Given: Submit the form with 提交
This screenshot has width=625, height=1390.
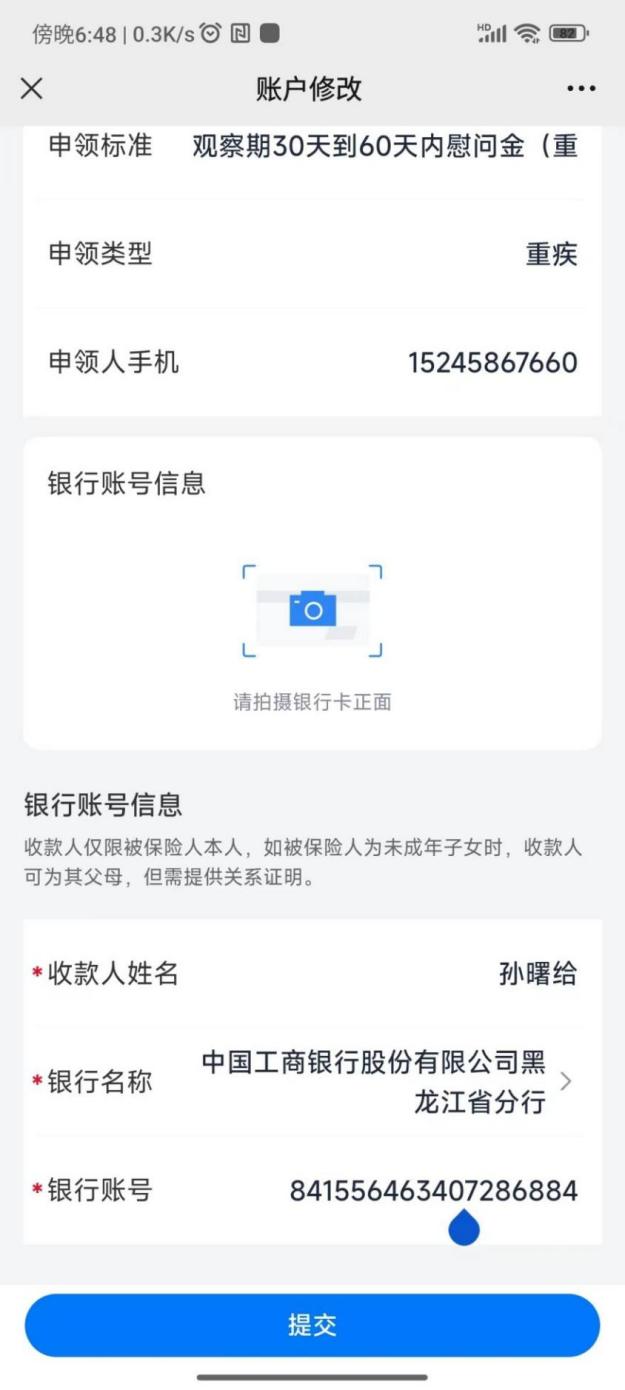Looking at the screenshot, I should [312, 1325].
